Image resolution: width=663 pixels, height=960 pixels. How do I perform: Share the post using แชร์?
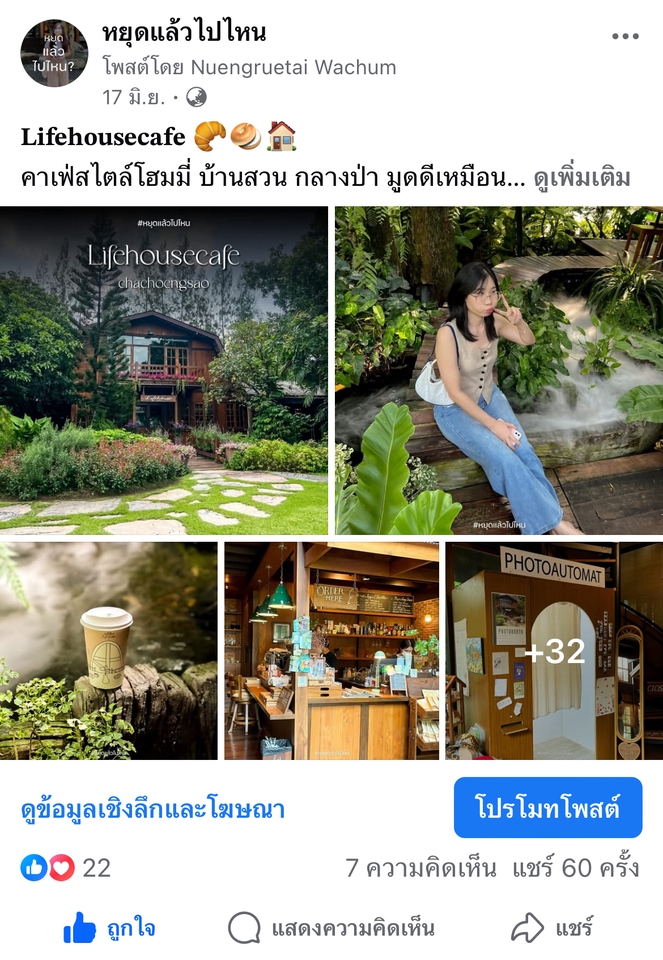(552, 928)
